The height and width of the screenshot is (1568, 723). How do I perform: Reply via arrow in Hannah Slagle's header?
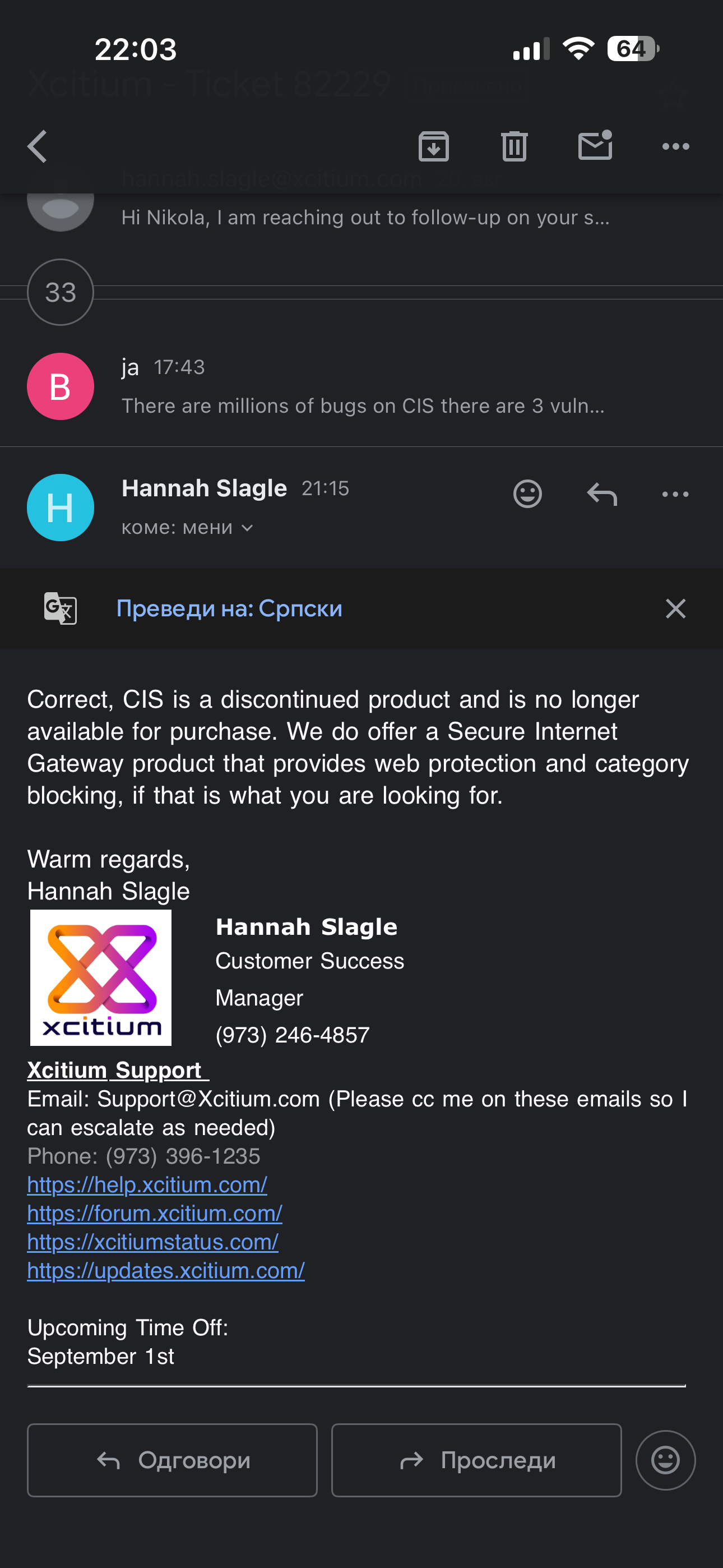(602, 494)
